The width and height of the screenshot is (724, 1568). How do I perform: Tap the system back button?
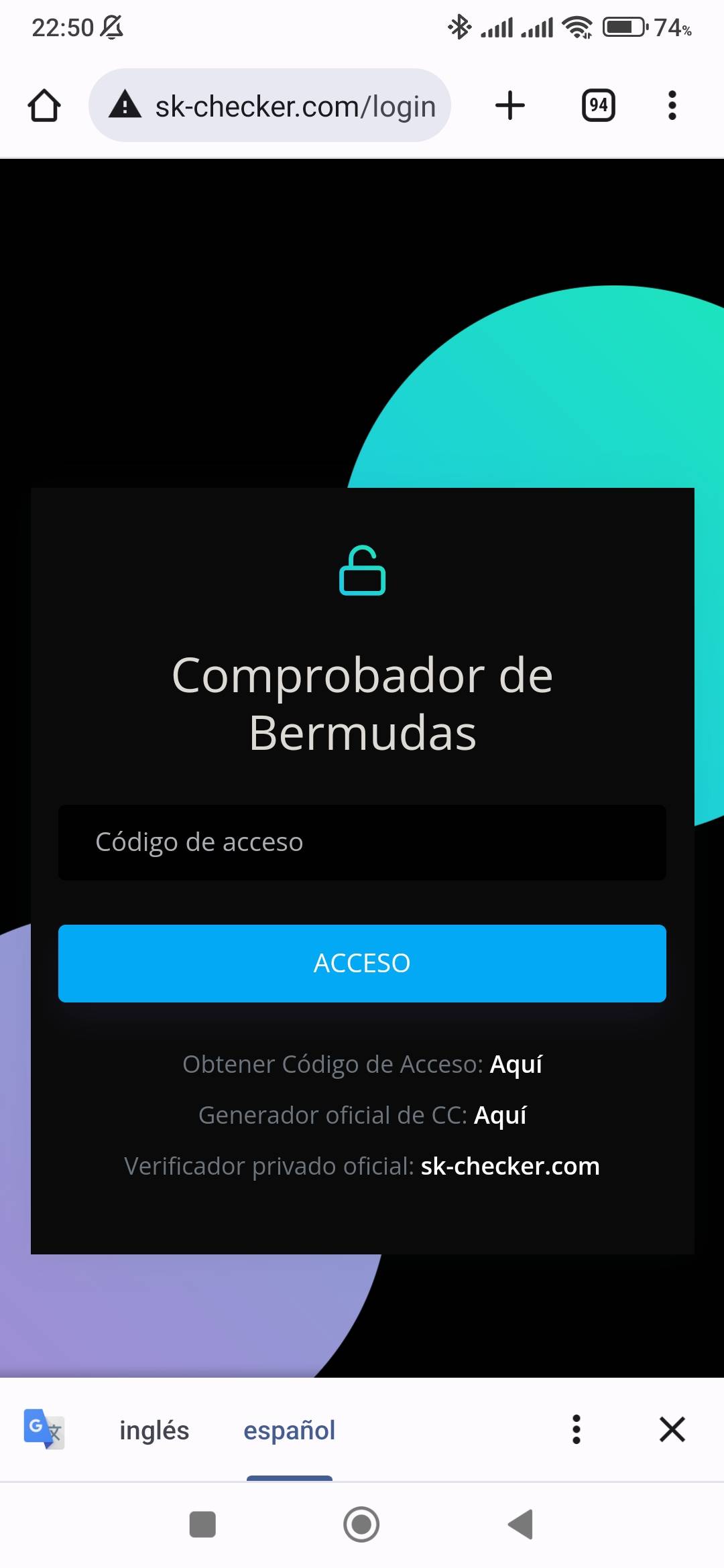[x=521, y=1524]
